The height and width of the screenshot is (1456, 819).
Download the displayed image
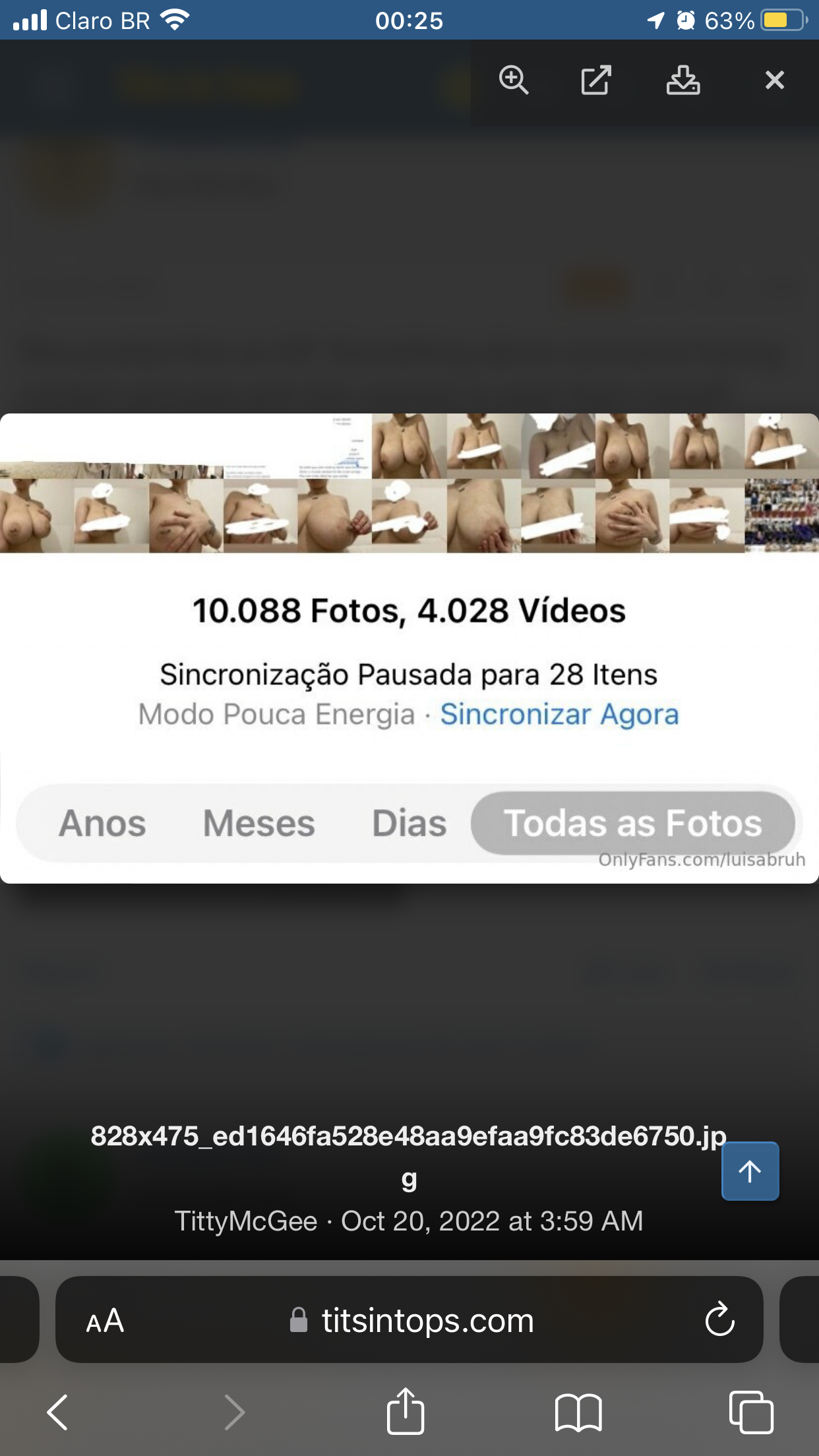pos(682,80)
